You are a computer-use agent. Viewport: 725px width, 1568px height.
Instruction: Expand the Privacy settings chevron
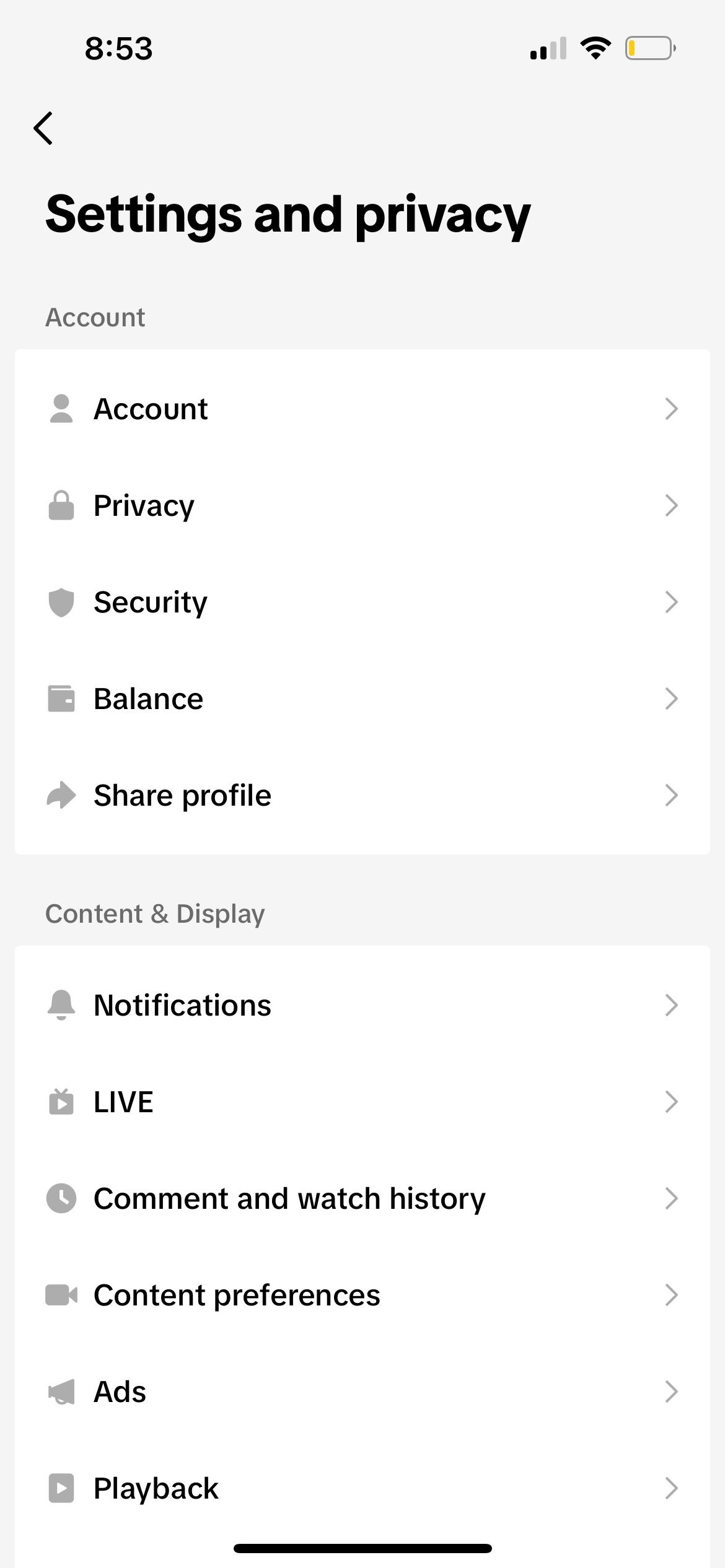tap(672, 505)
